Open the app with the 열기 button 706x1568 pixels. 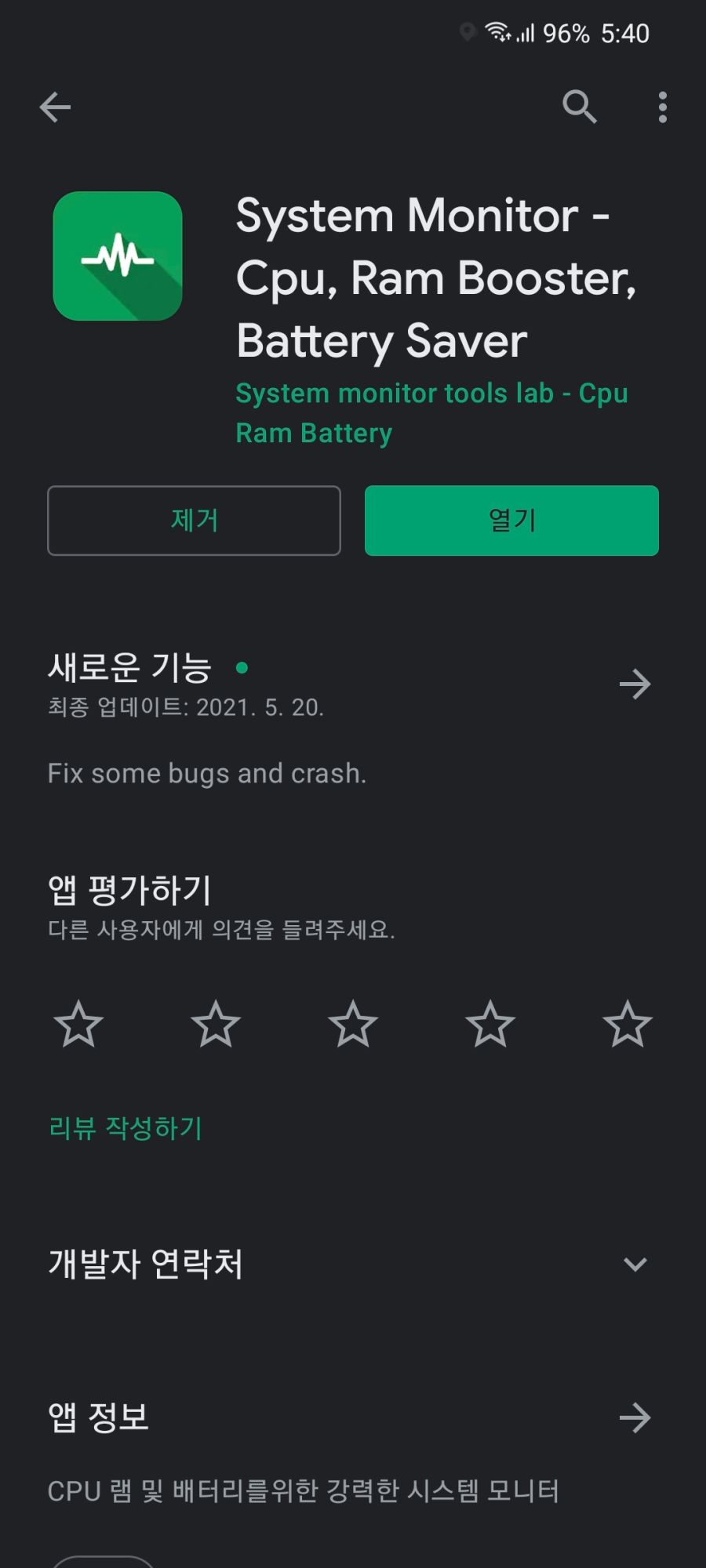click(x=511, y=521)
